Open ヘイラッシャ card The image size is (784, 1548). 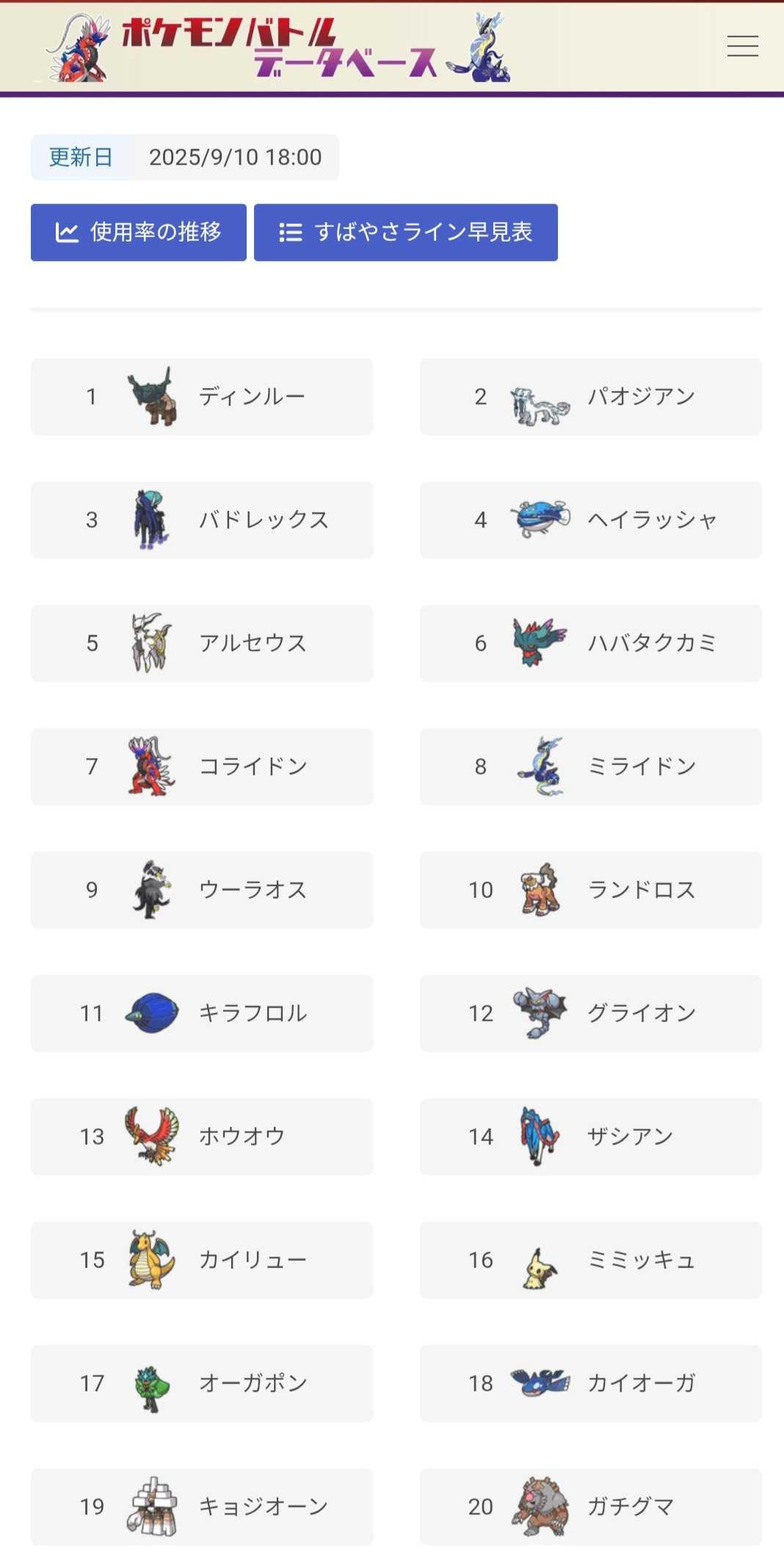point(590,520)
